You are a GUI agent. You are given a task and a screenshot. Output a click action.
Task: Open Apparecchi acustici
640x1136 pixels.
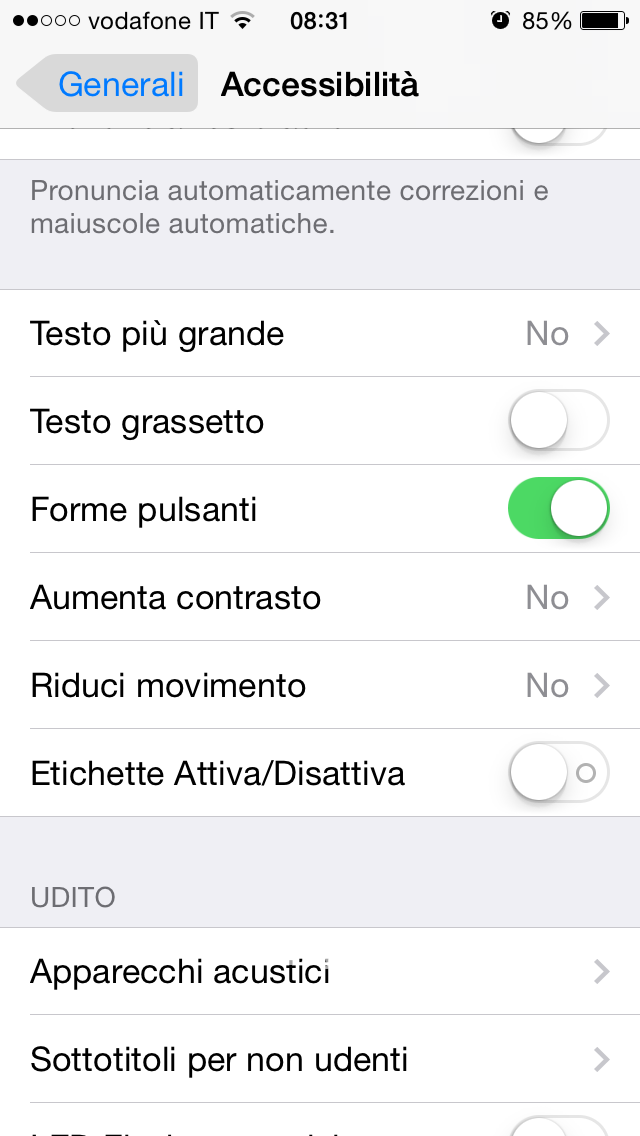320,972
